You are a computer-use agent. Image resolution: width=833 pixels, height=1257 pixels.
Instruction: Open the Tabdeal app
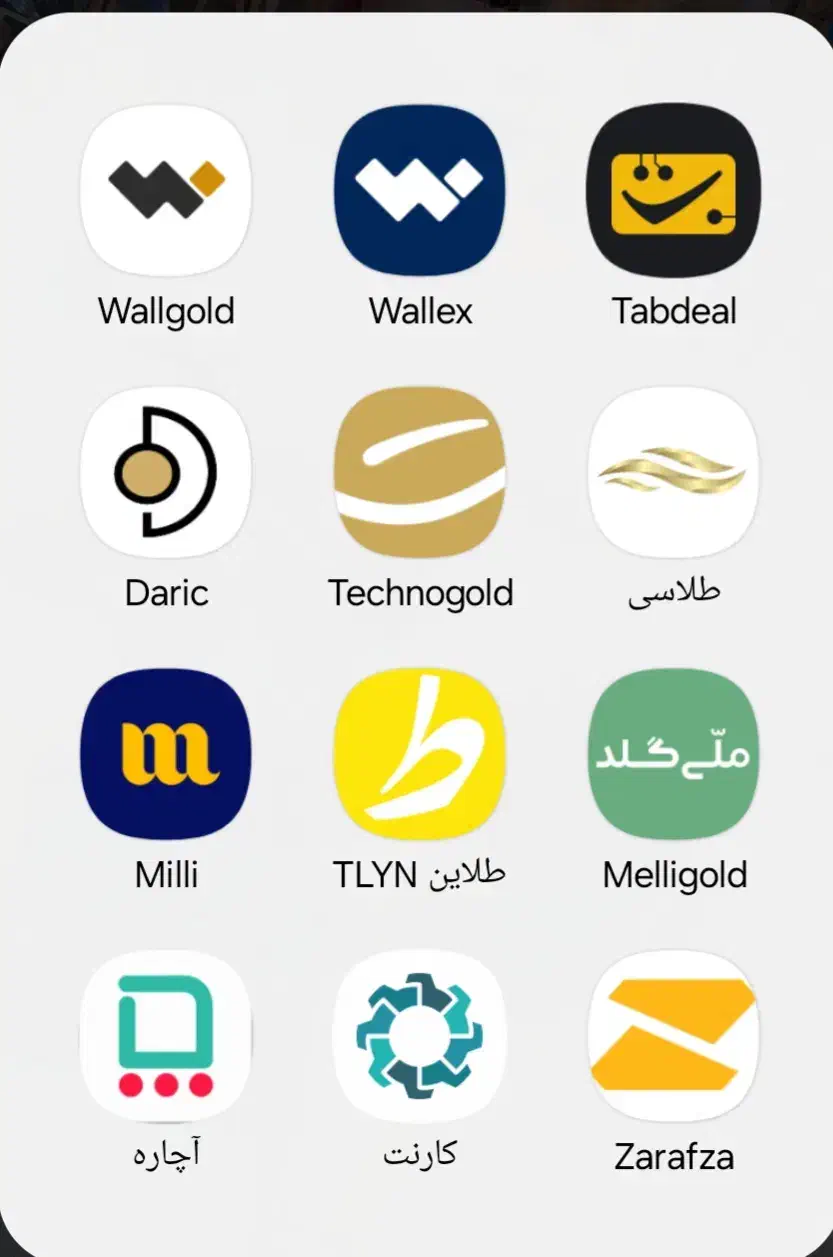(x=673, y=190)
